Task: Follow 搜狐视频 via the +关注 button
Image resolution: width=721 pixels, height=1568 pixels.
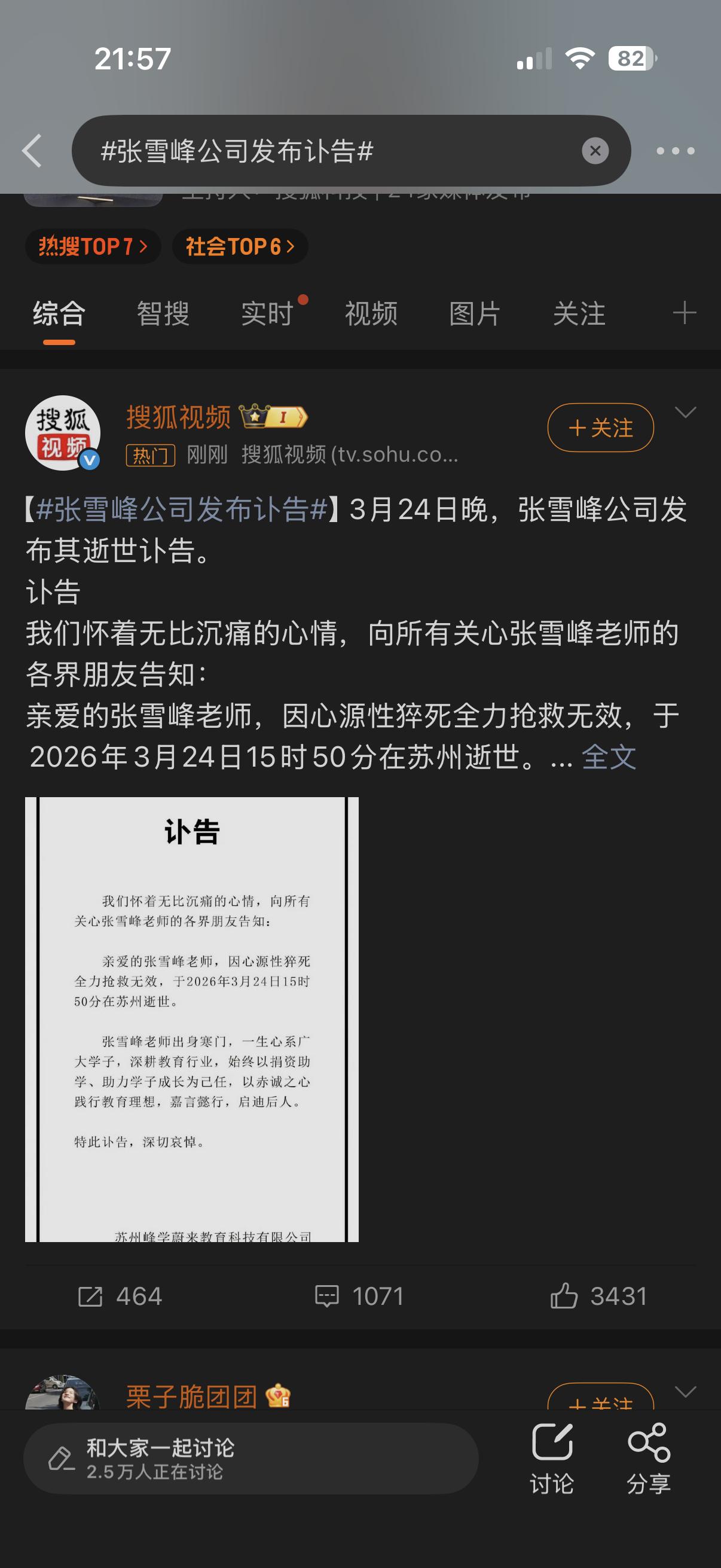Action: (x=599, y=428)
